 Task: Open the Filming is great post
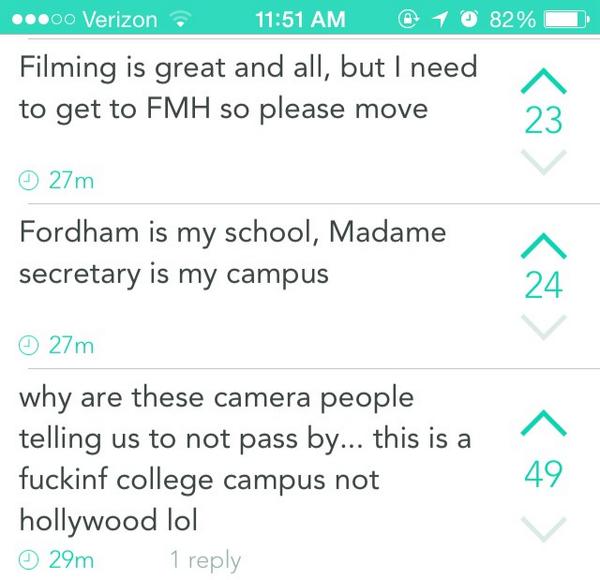pyautogui.click(x=240, y=87)
